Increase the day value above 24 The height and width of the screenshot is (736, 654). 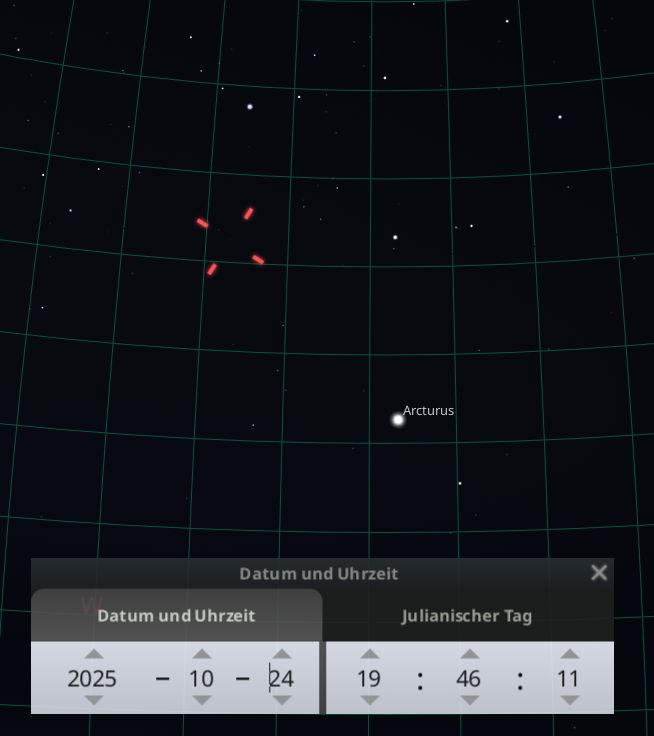[x=282, y=654]
